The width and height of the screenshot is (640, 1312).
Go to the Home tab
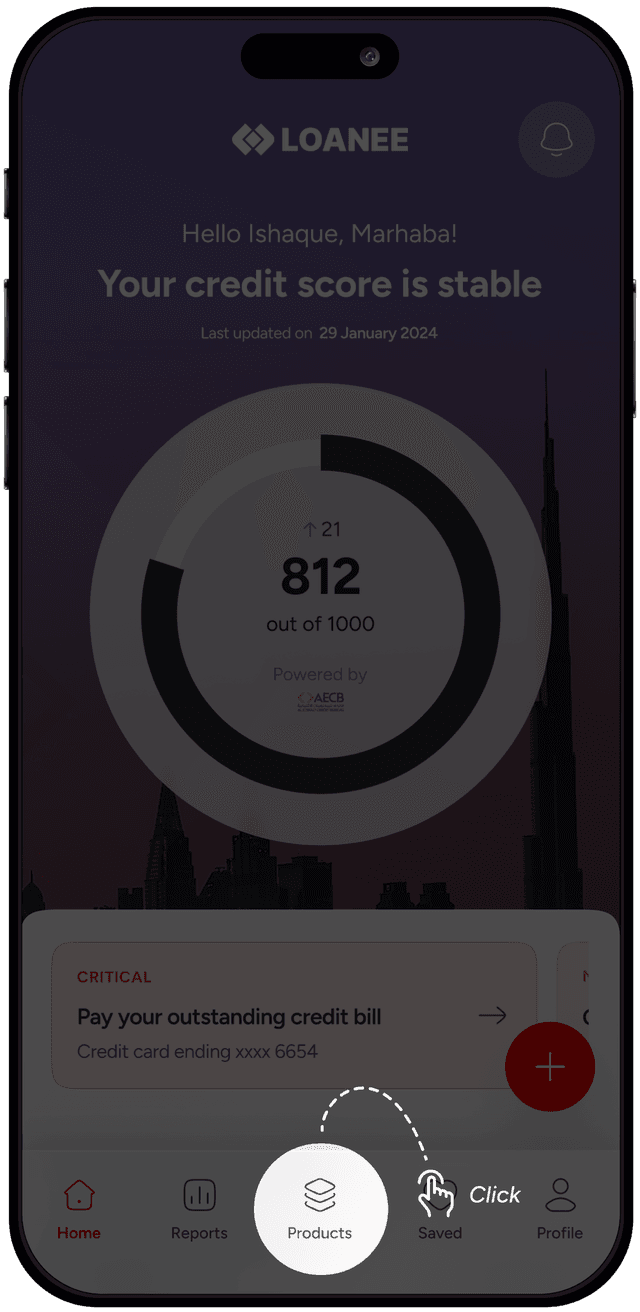79,1208
